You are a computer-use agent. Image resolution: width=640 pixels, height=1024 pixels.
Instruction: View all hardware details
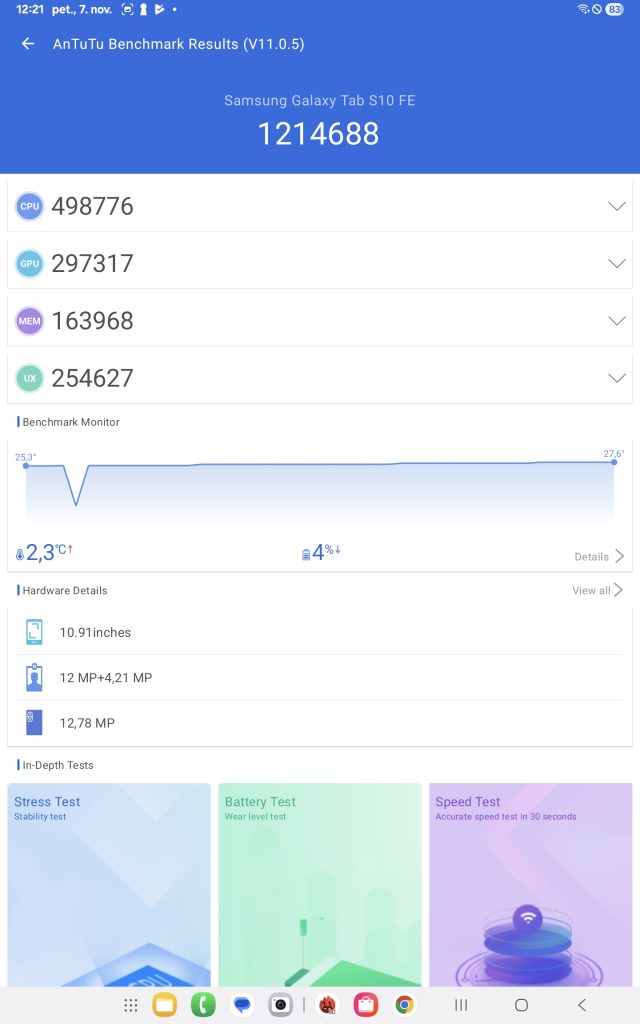pos(597,590)
